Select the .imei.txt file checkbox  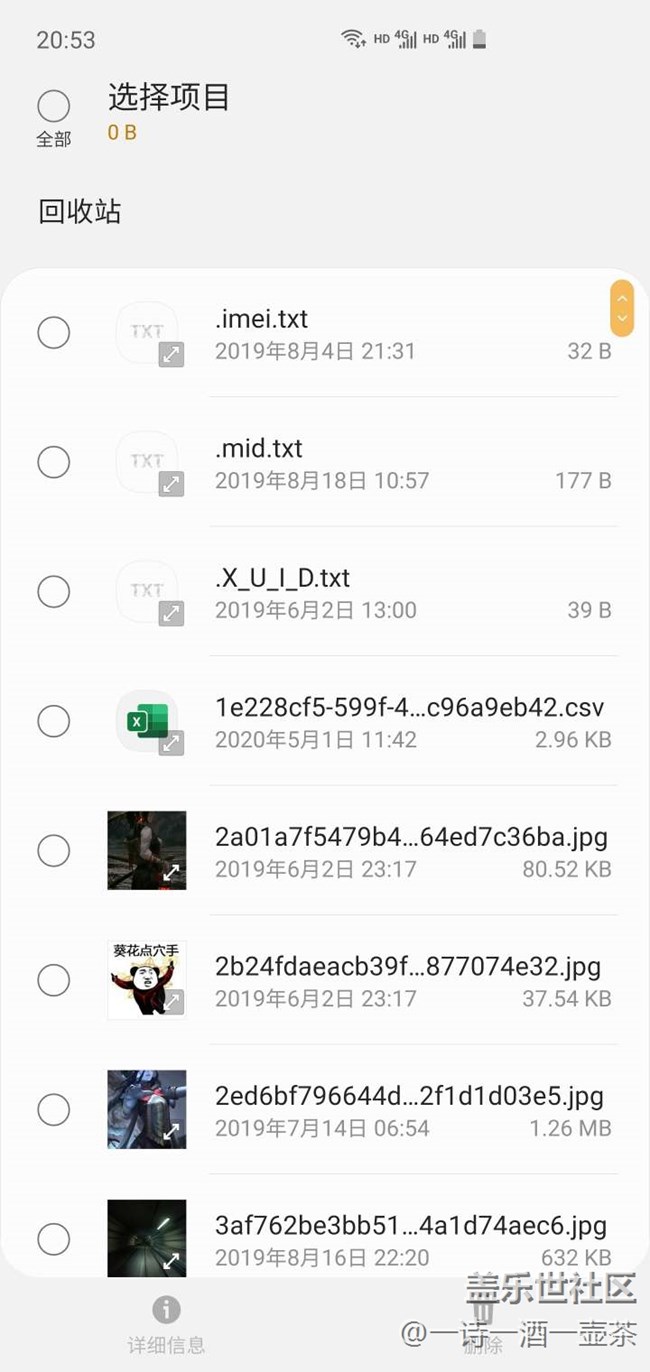point(53,332)
